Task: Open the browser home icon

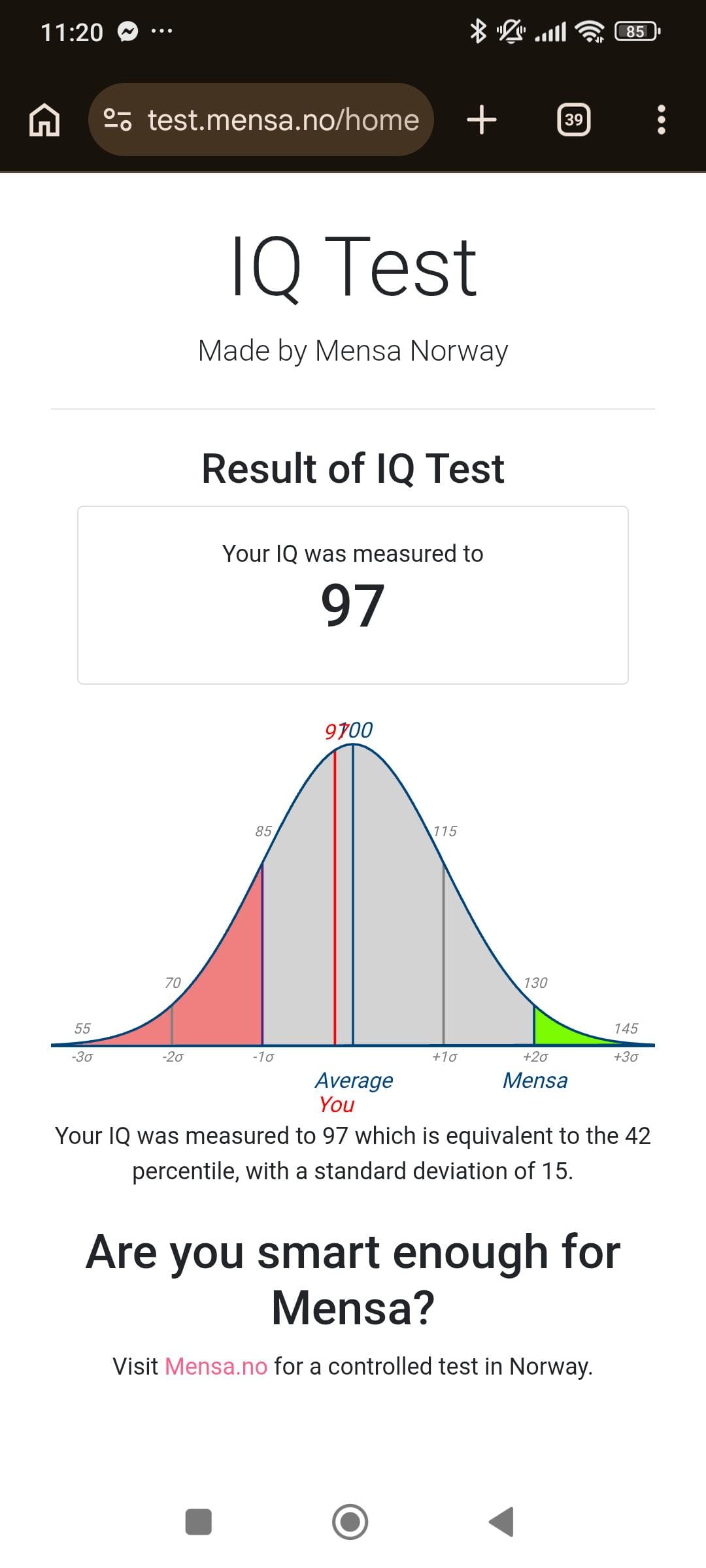Action: [x=44, y=120]
